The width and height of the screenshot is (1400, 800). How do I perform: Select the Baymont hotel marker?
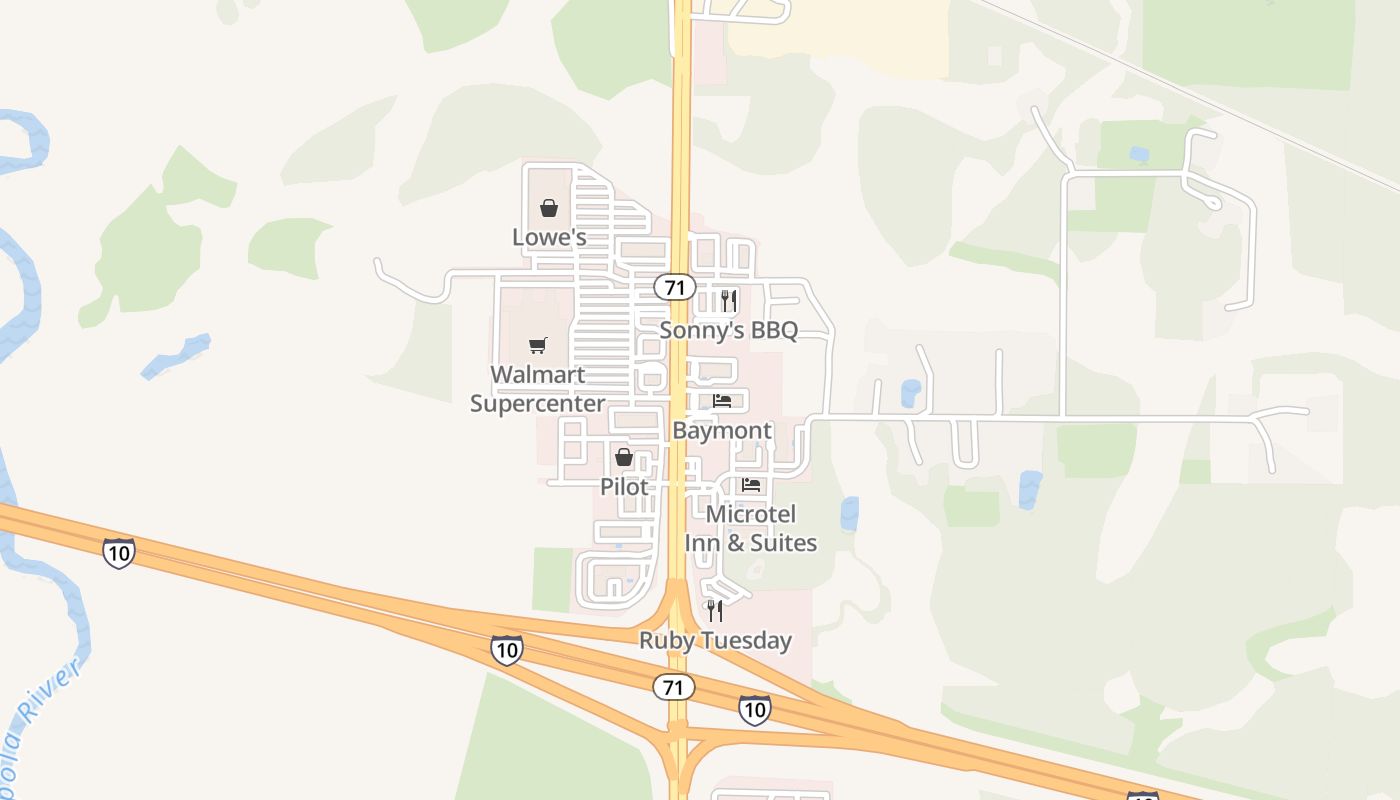[722, 401]
